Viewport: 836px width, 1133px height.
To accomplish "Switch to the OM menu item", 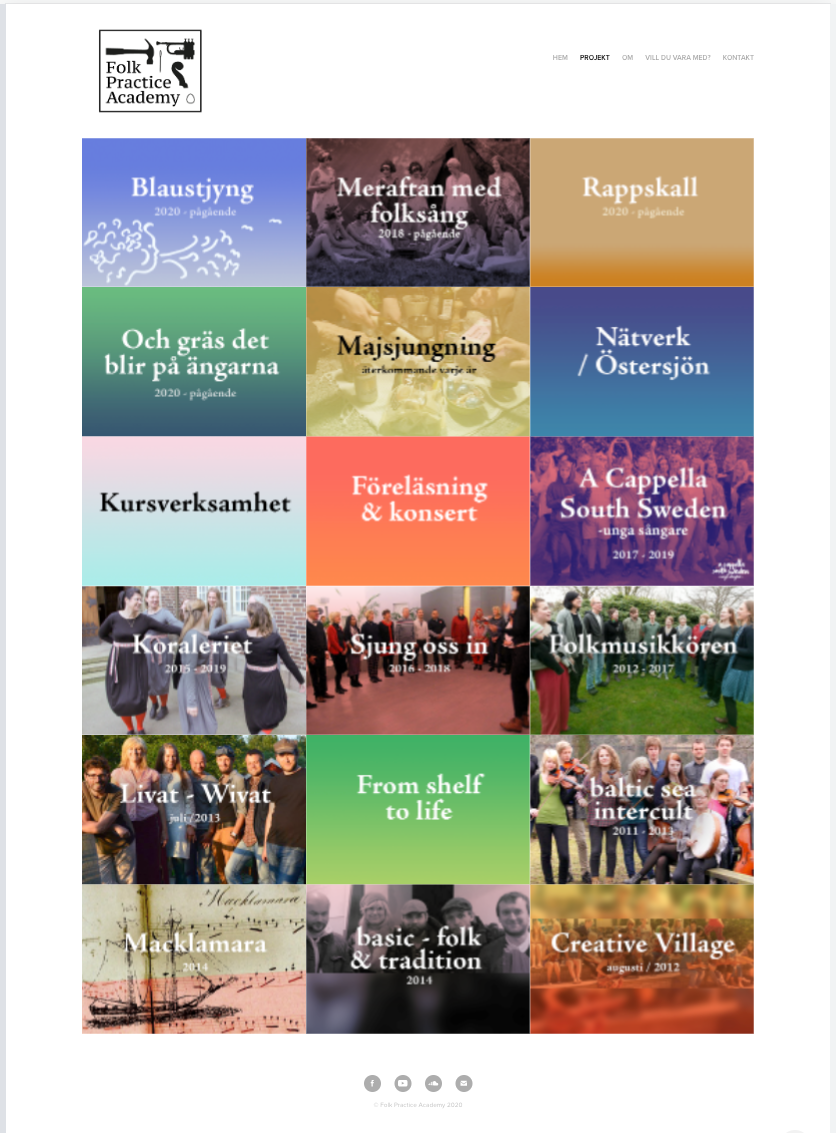I will (627, 58).
